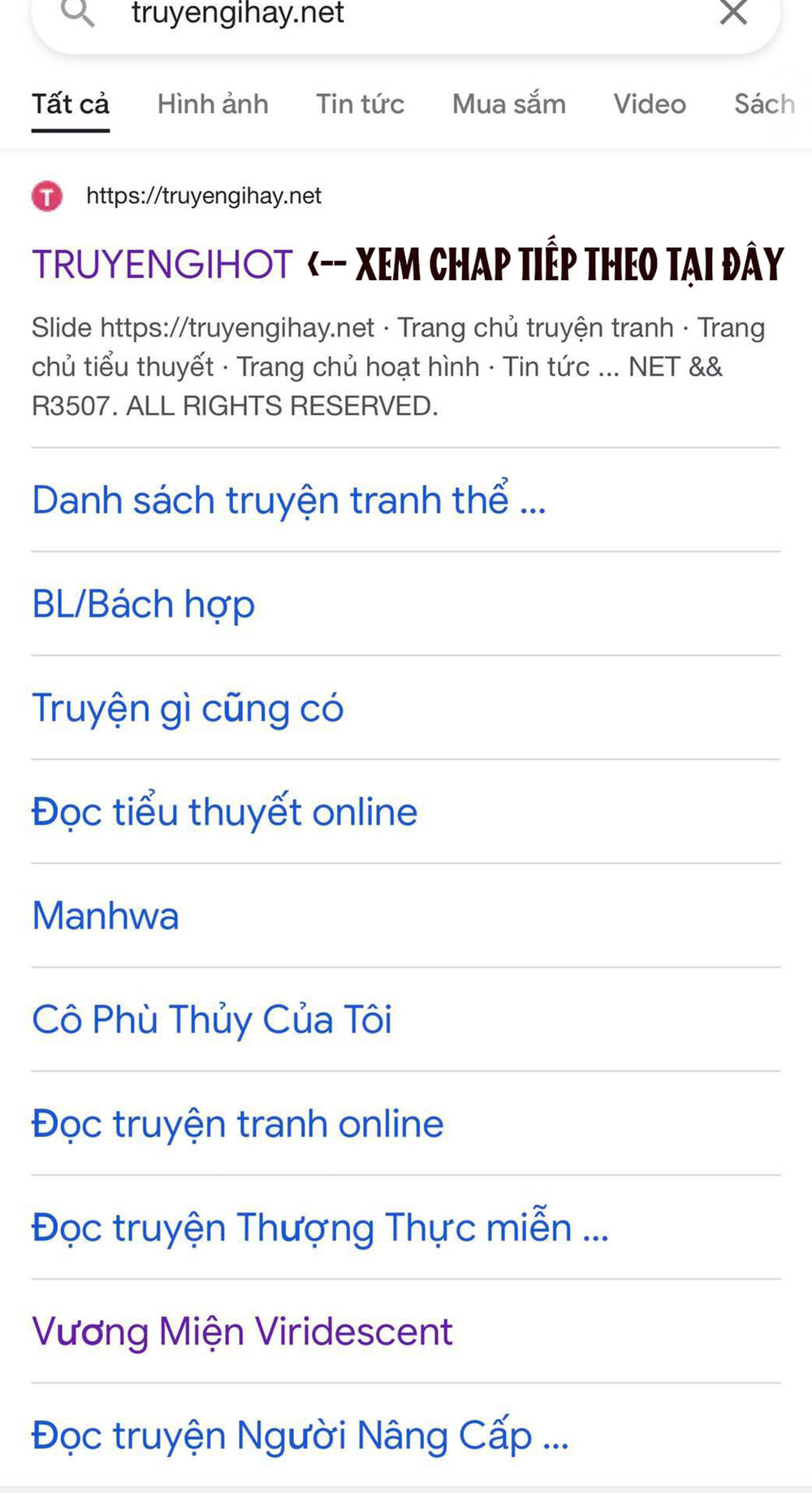This screenshot has height=1493, width=812.
Task: Switch to the Video tab
Action: [x=649, y=104]
